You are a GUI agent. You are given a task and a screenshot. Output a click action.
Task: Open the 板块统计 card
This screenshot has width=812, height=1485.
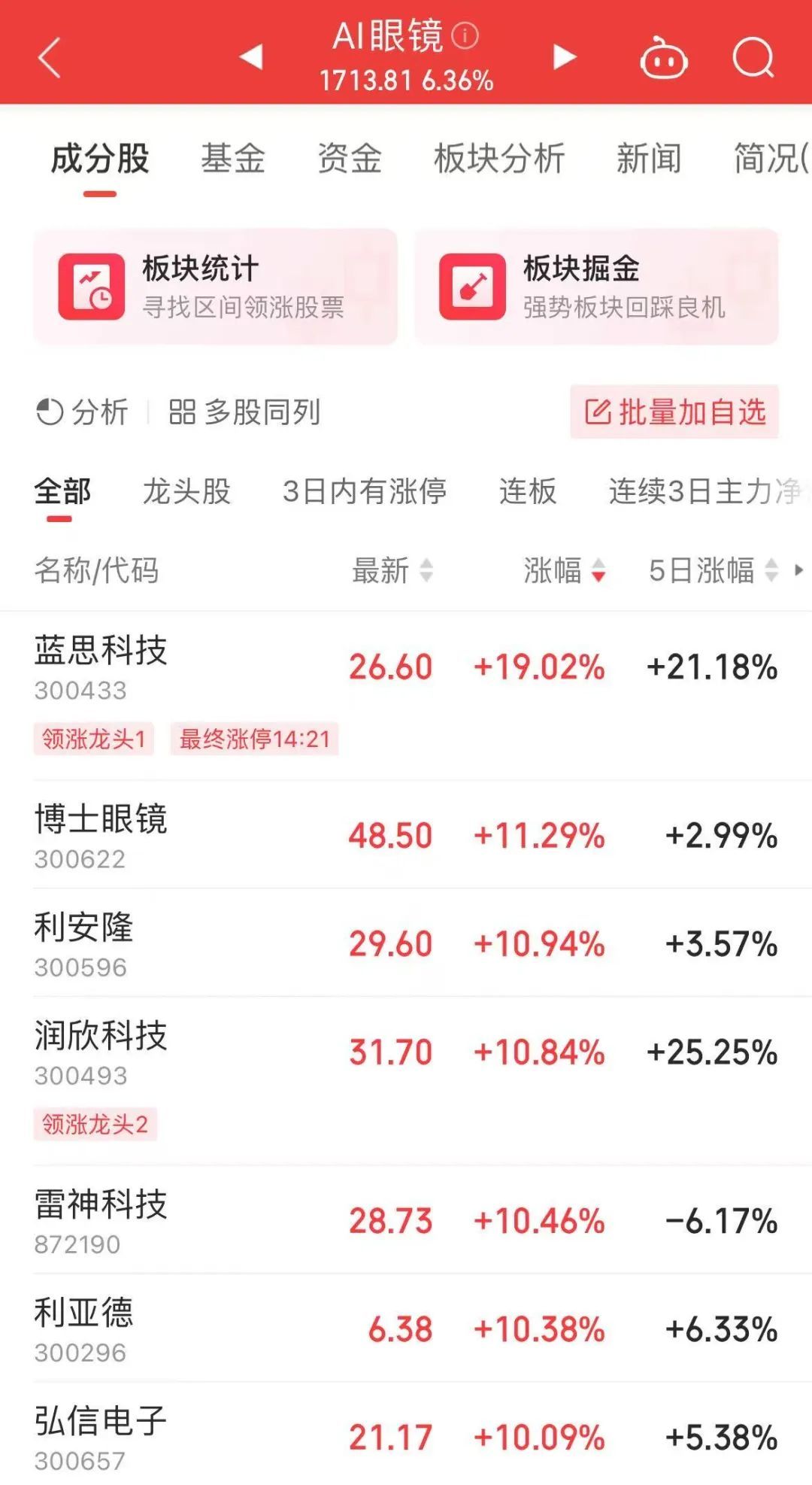[x=215, y=287]
